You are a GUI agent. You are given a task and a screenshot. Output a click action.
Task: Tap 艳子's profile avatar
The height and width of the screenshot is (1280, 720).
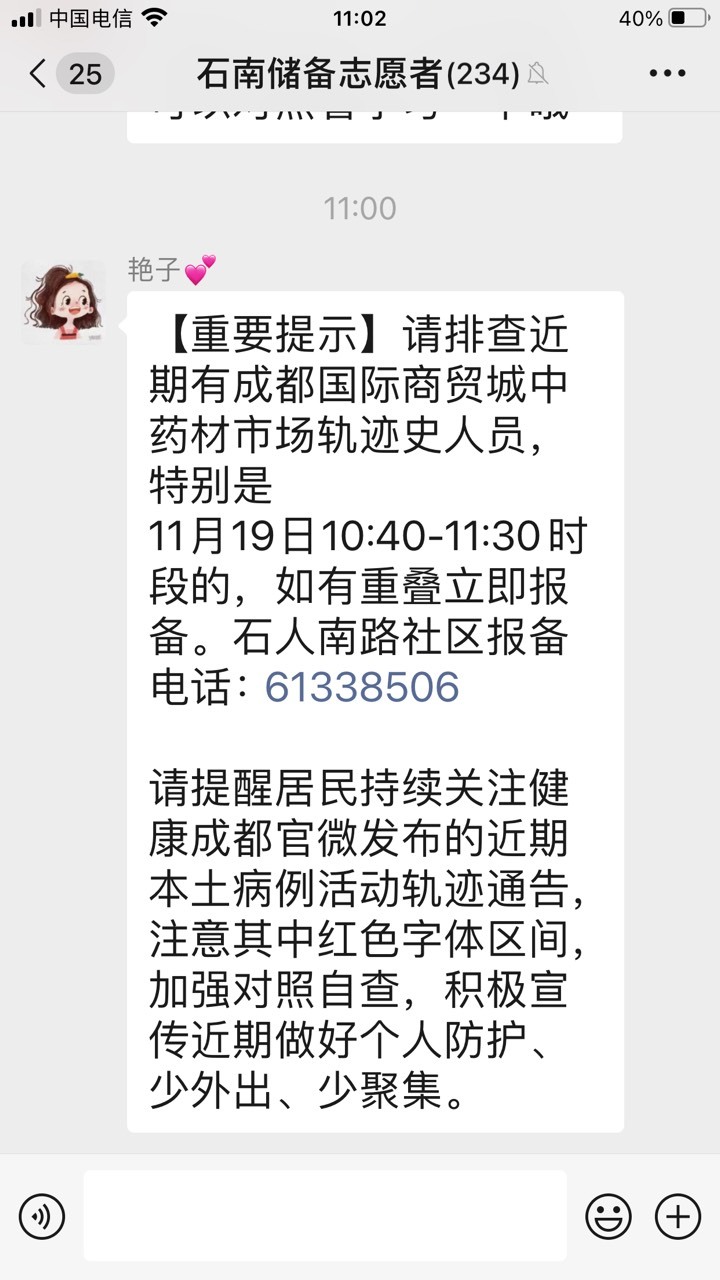[x=63, y=303]
